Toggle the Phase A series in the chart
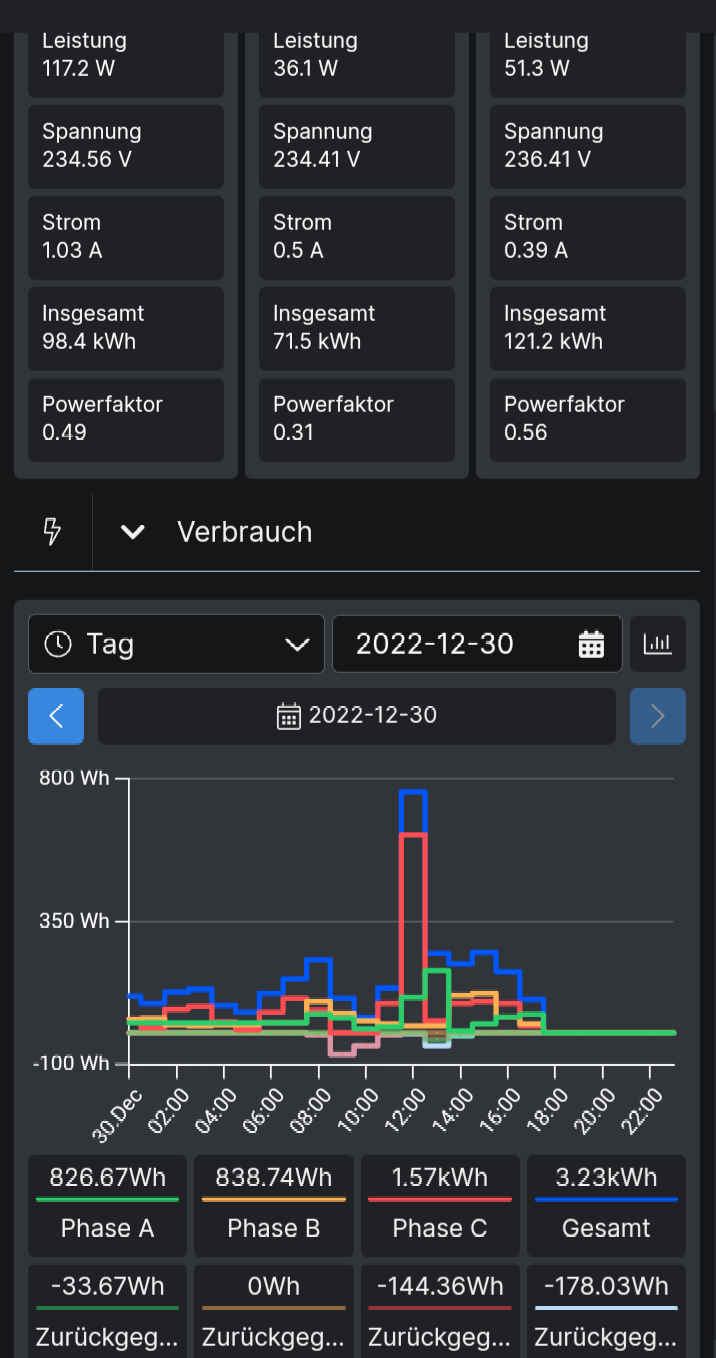The height and width of the screenshot is (1358, 716). click(107, 1205)
